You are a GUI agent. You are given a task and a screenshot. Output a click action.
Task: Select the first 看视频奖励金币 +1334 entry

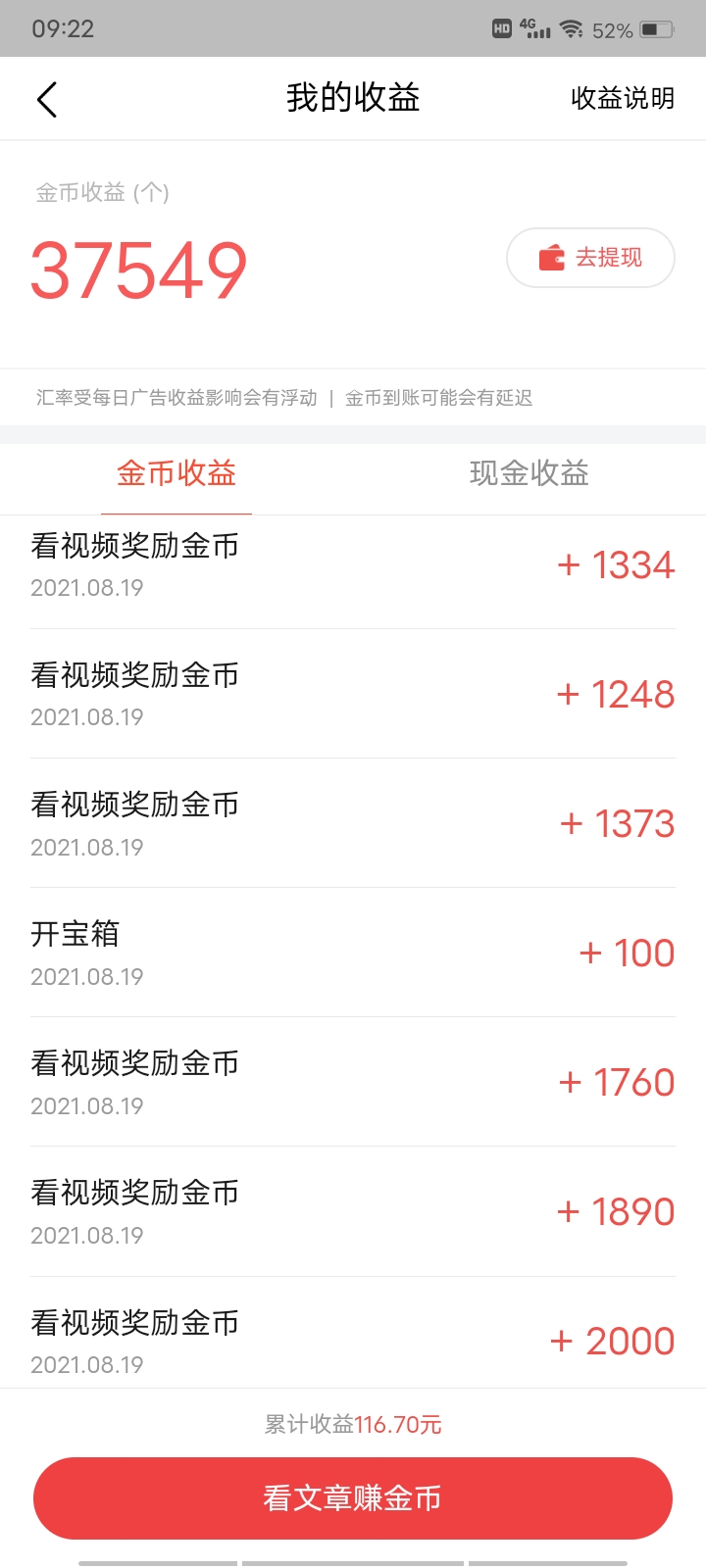(353, 564)
